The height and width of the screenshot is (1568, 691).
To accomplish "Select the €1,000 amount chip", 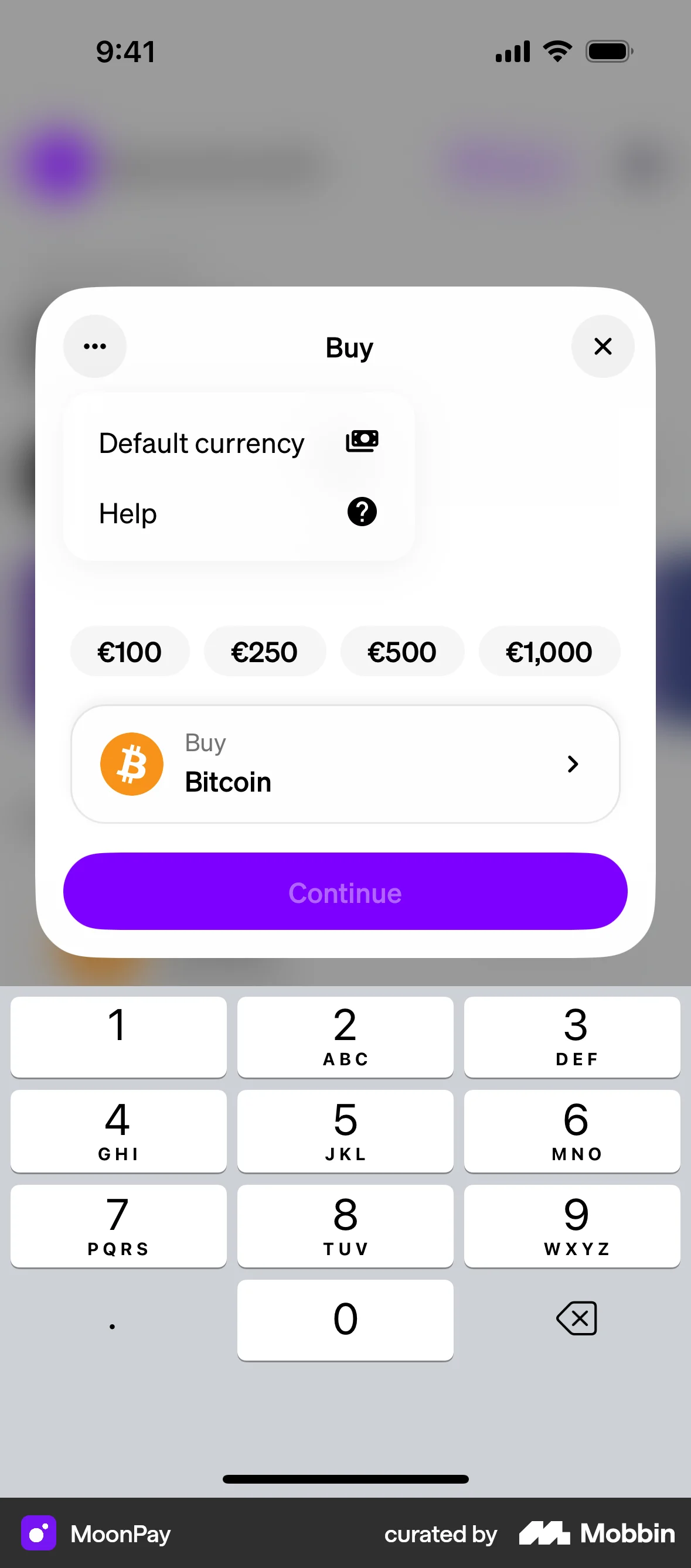I will pyautogui.click(x=549, y=650).
